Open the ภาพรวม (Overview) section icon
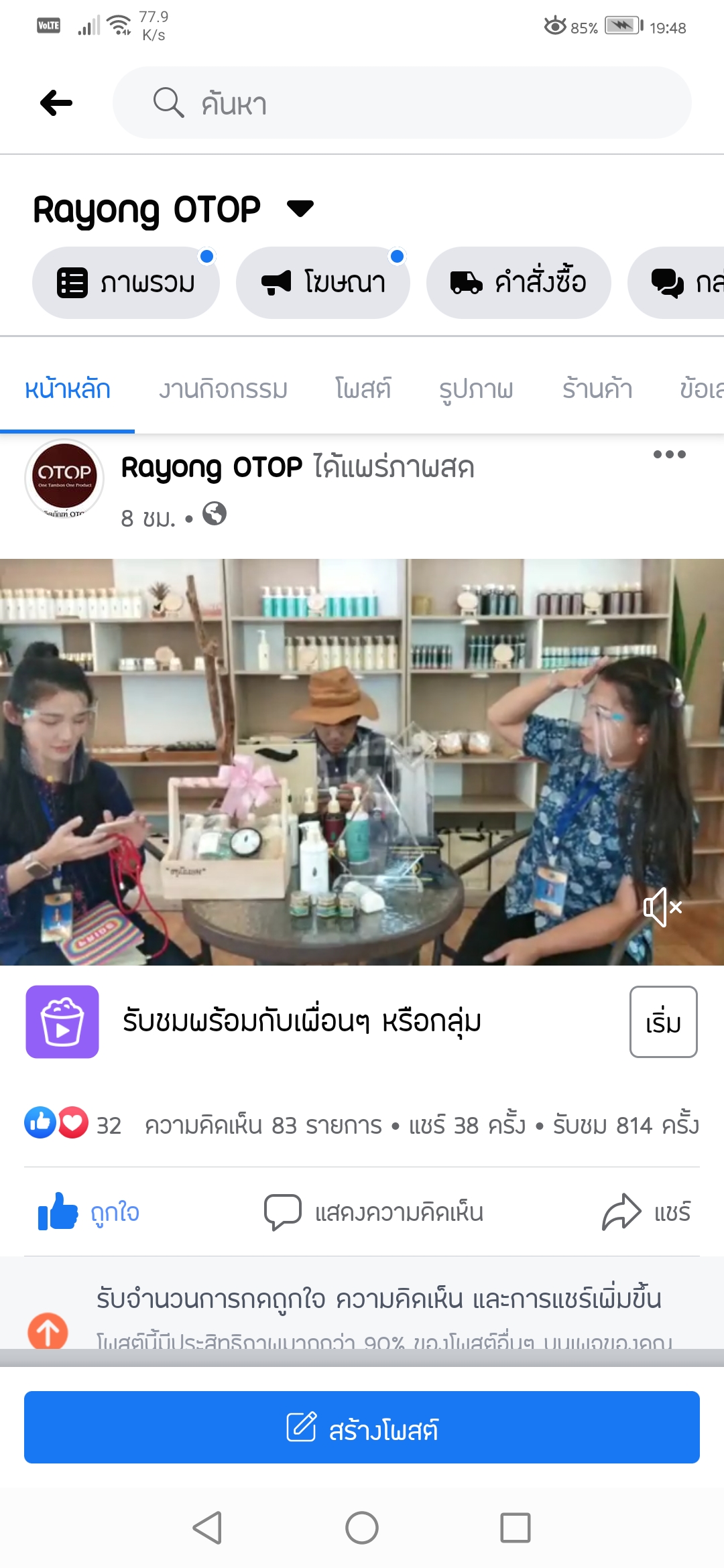Image resolution: width=724 pixels, height=1568 pixels. click(74, 282)
